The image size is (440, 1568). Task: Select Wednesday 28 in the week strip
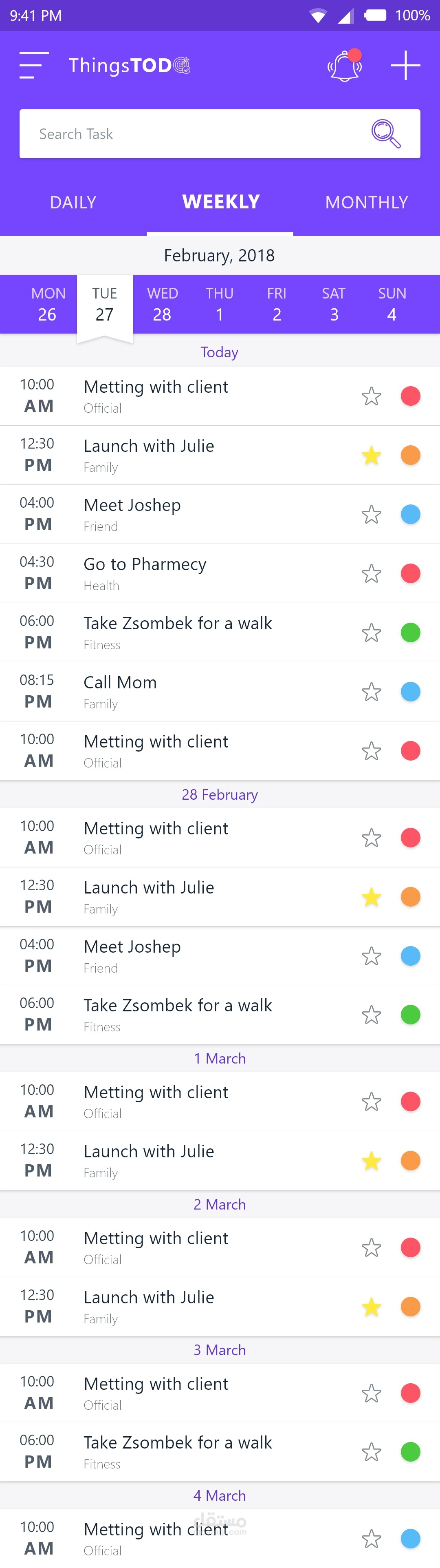tap(162, 304)
